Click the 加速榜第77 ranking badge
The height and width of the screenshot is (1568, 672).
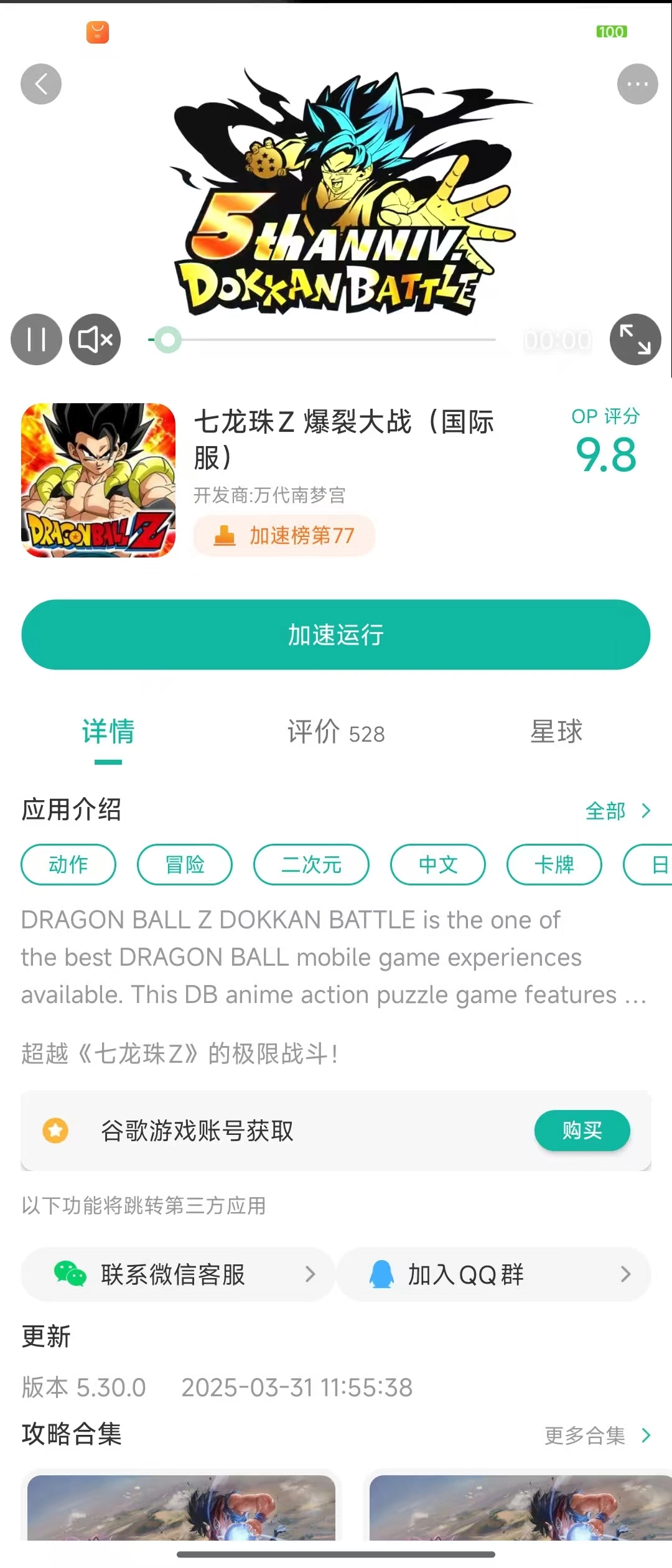coord(284,536)
